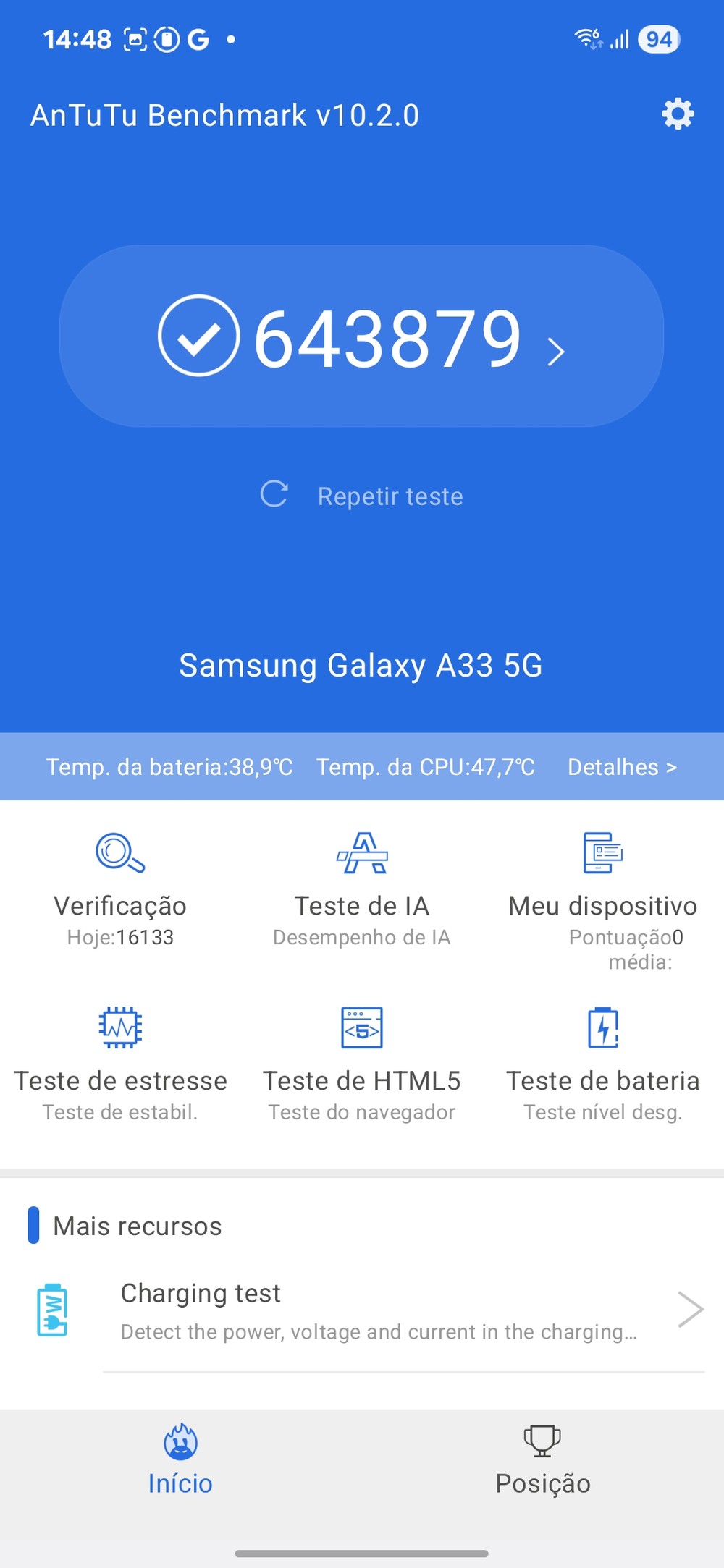
Task: Open the Verificação tool
Action: click(x=120, y=889)
